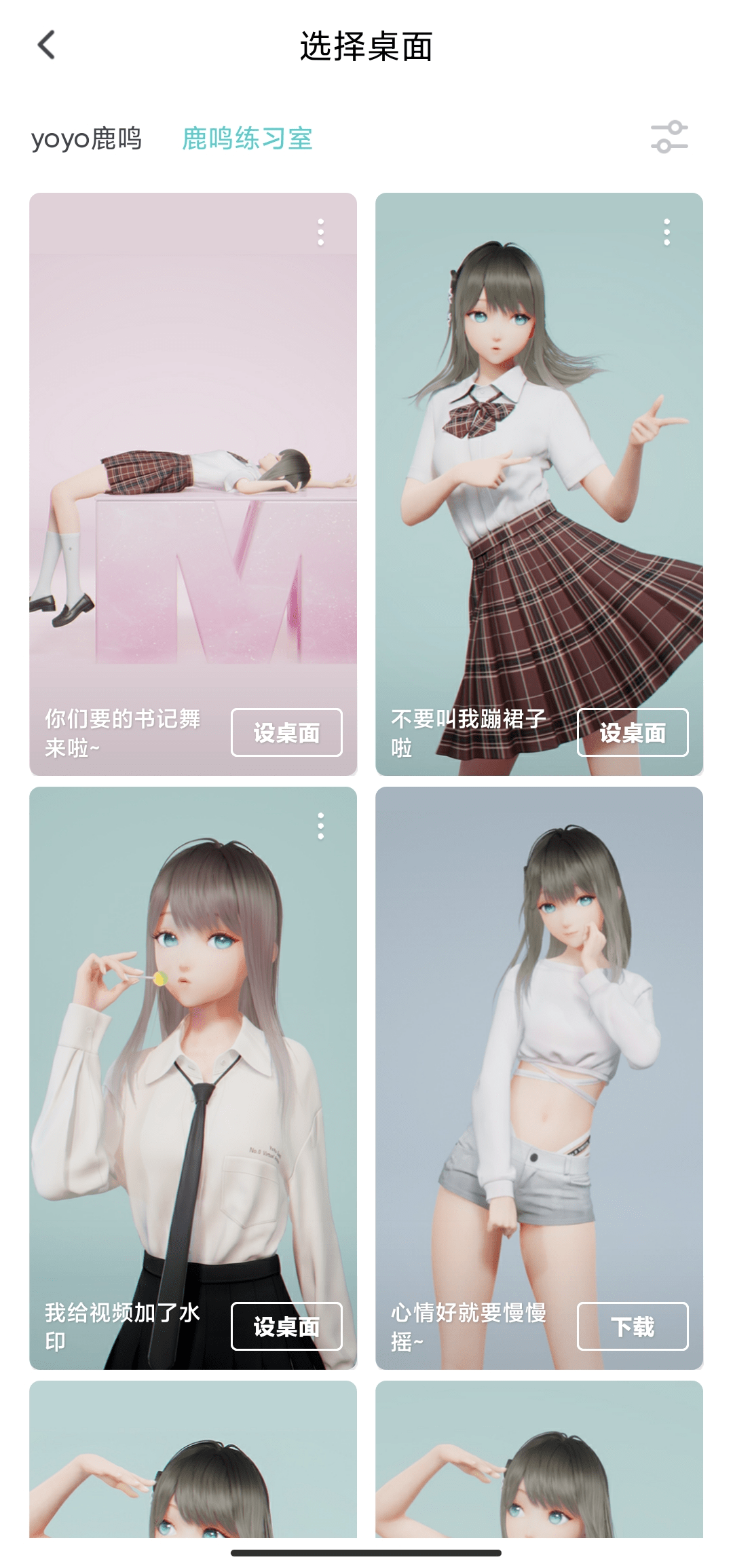This screenshot has height=1568, width=733.
Task: Go back from 选择桌面 screen
Action: (x=46, y=46)
